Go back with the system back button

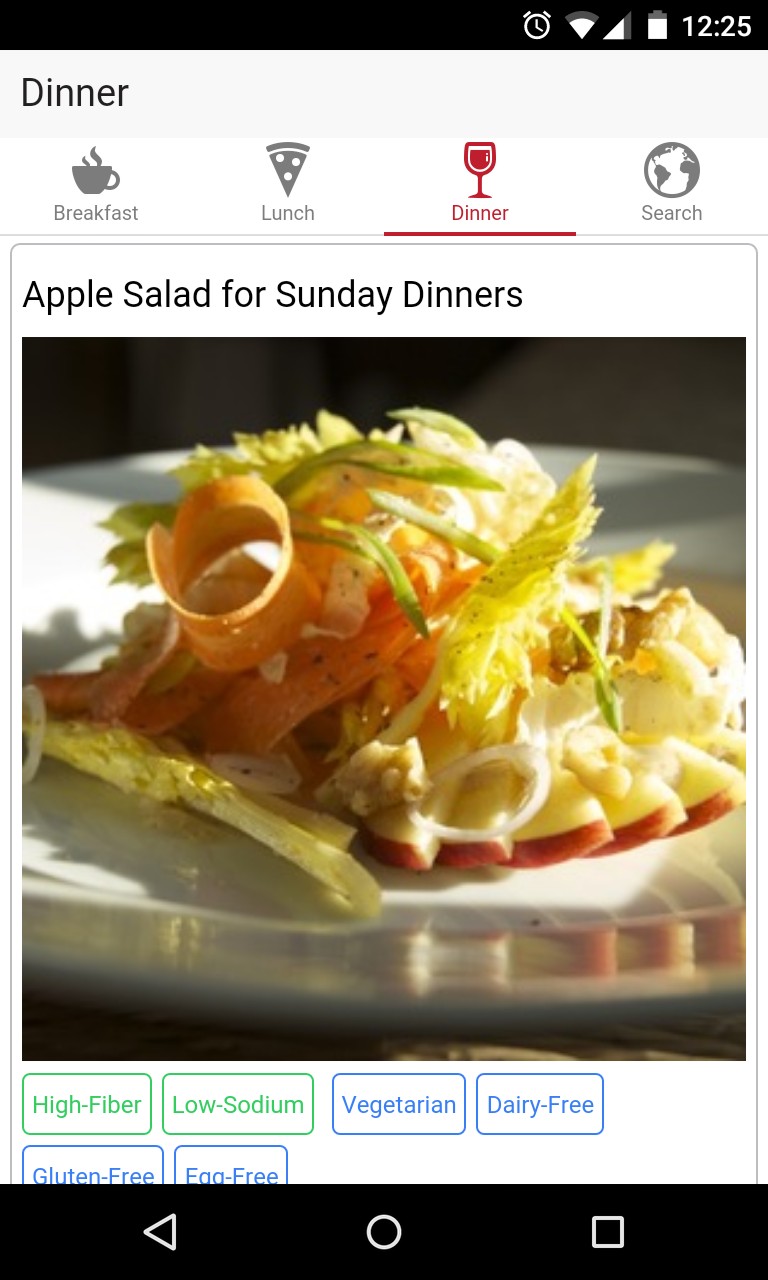coord(160,1232)
